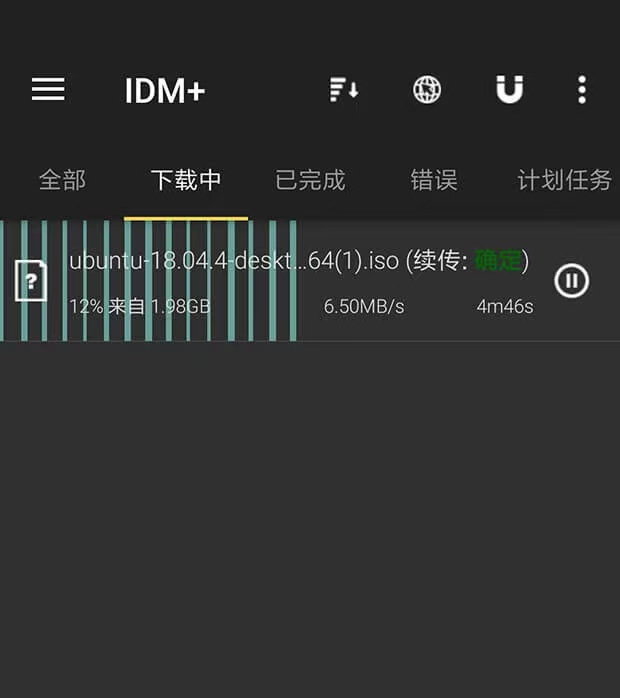Switch to the 已完成 tab
The height and width of the screenshot is (698, 620).
click(x=310, y=180)
